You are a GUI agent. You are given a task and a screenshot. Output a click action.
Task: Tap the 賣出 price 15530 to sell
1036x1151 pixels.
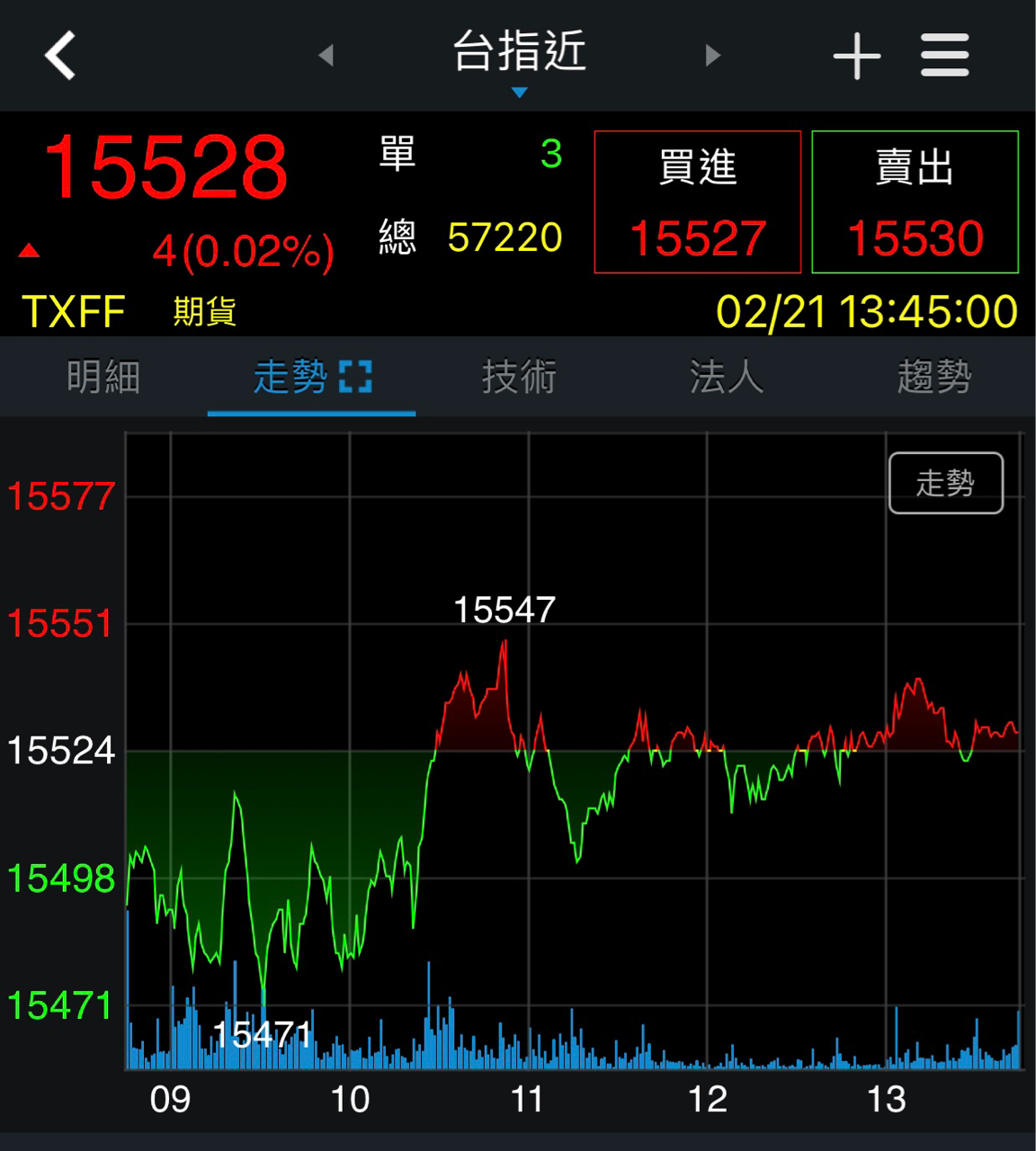point(915,236)
